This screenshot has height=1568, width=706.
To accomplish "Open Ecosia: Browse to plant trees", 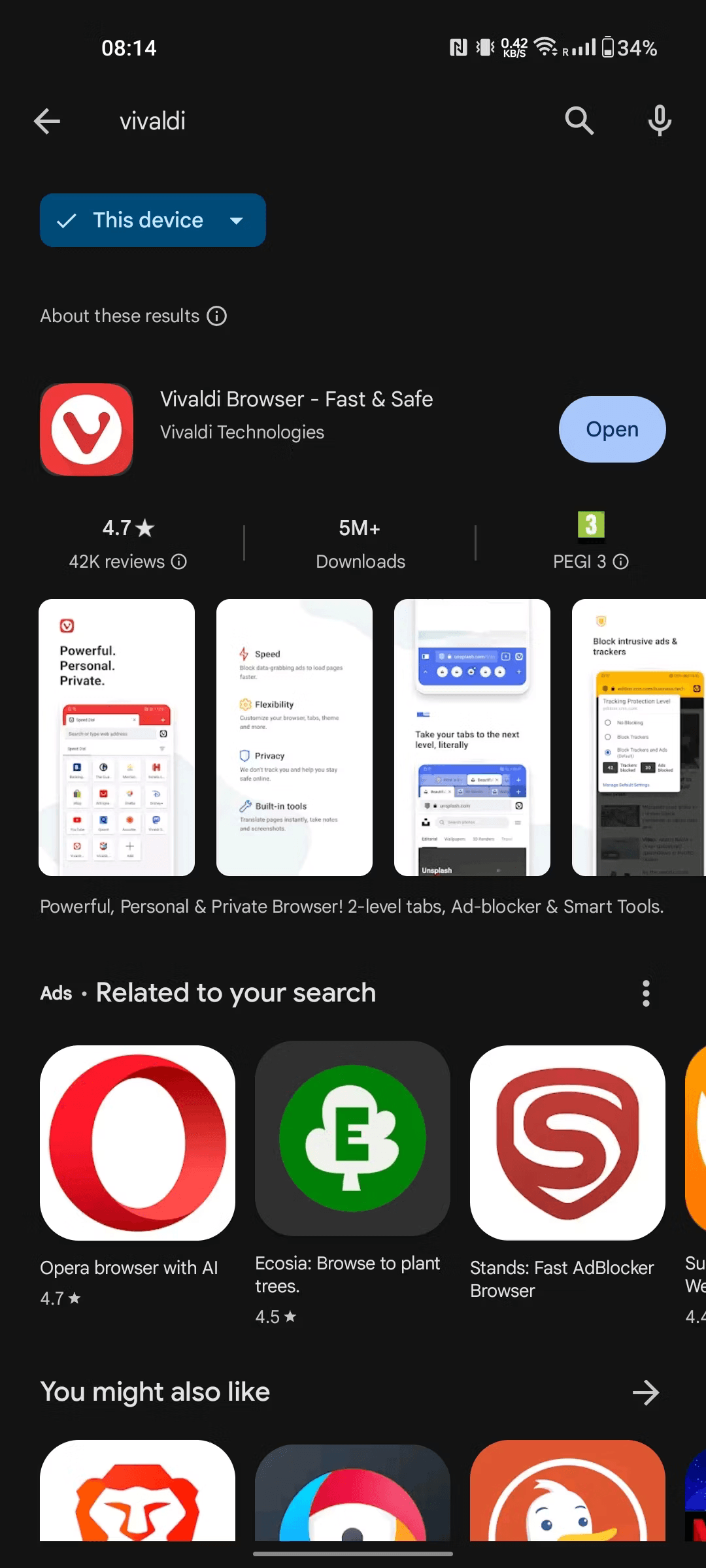I will click(352, 1139).
